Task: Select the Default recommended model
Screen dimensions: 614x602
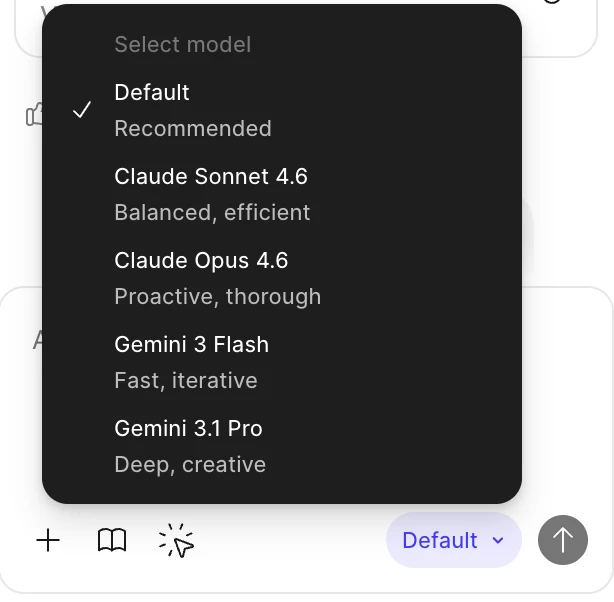Action: [192, 110]
